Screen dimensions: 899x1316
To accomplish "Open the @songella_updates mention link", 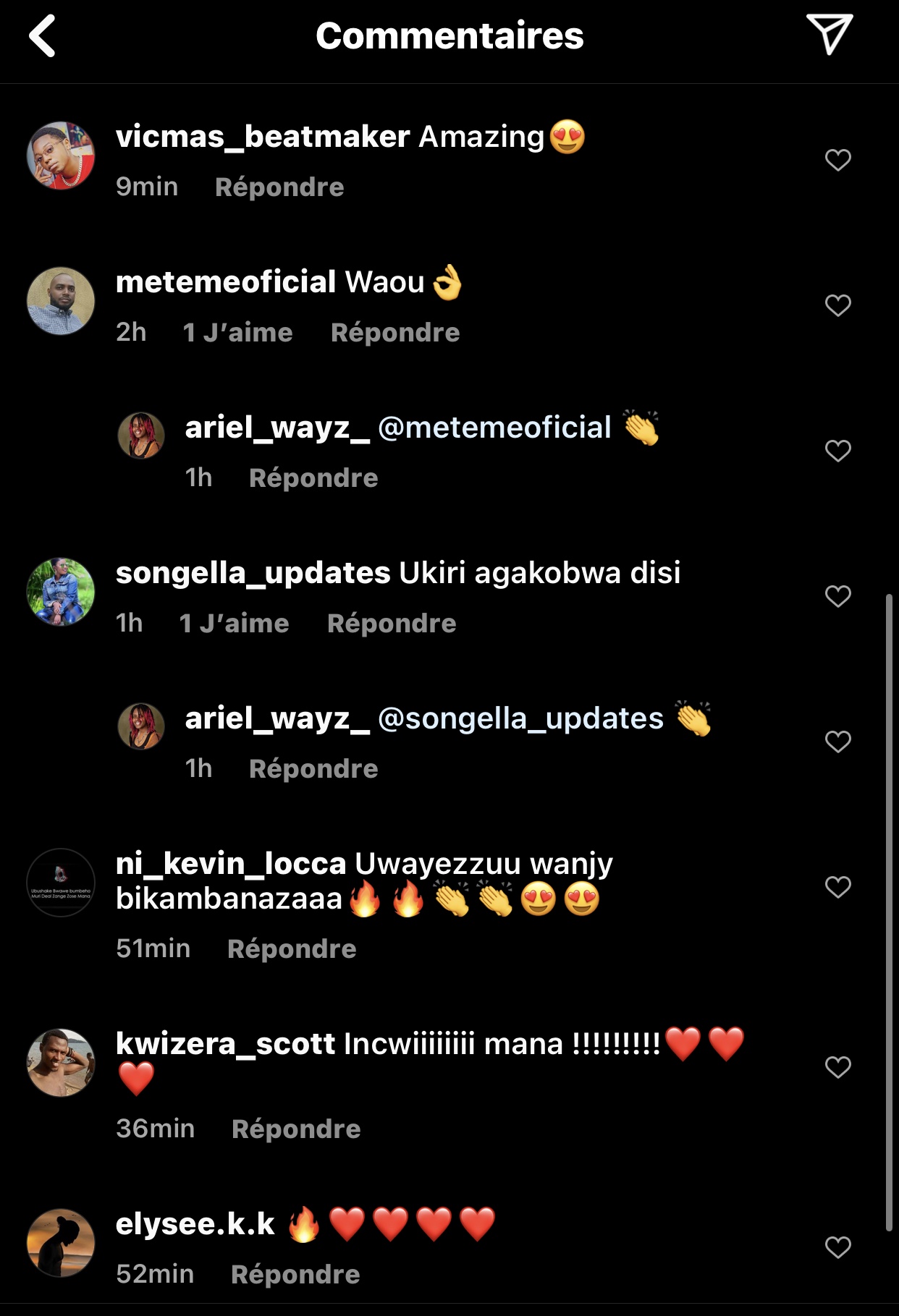I will 520,718.
